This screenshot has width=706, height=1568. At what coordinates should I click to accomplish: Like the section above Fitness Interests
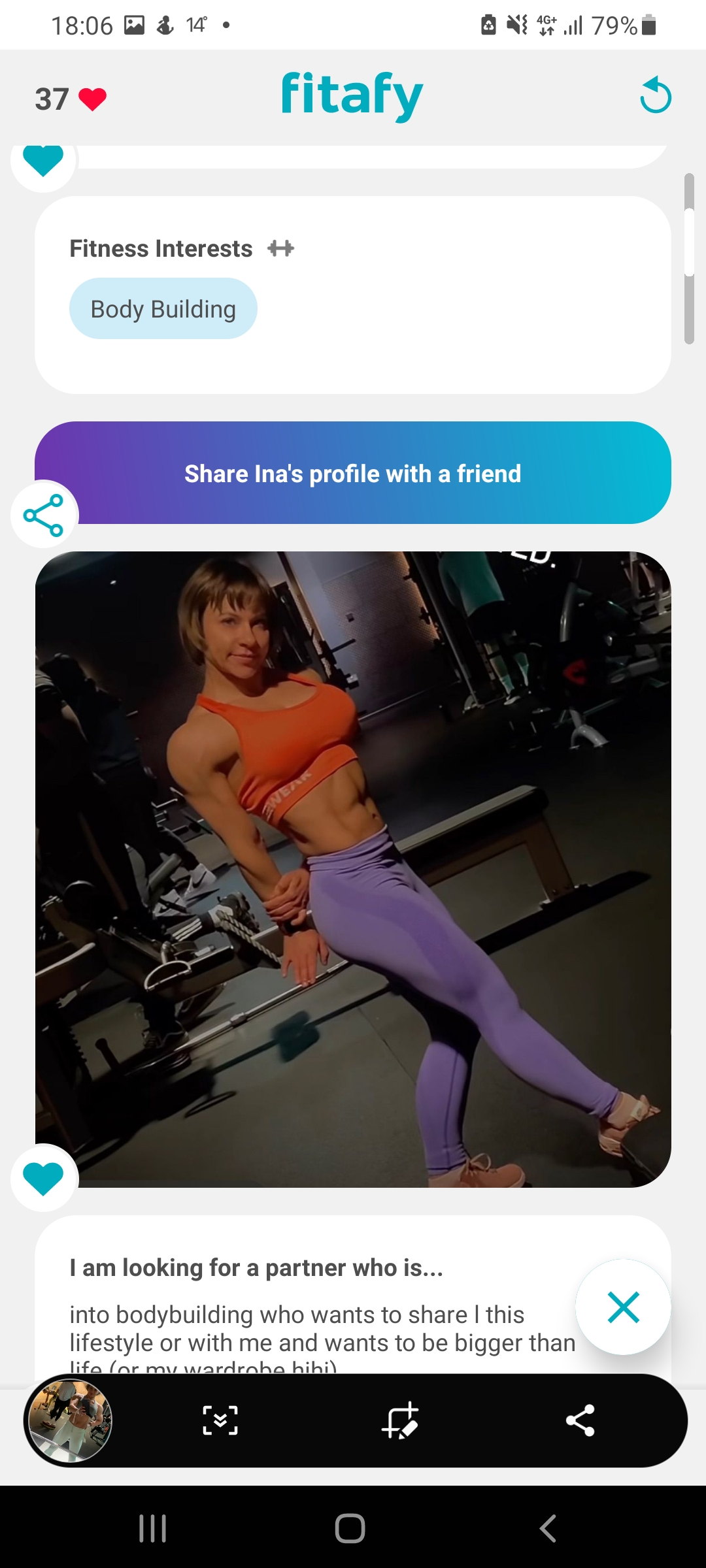click(x=44, y=160)
